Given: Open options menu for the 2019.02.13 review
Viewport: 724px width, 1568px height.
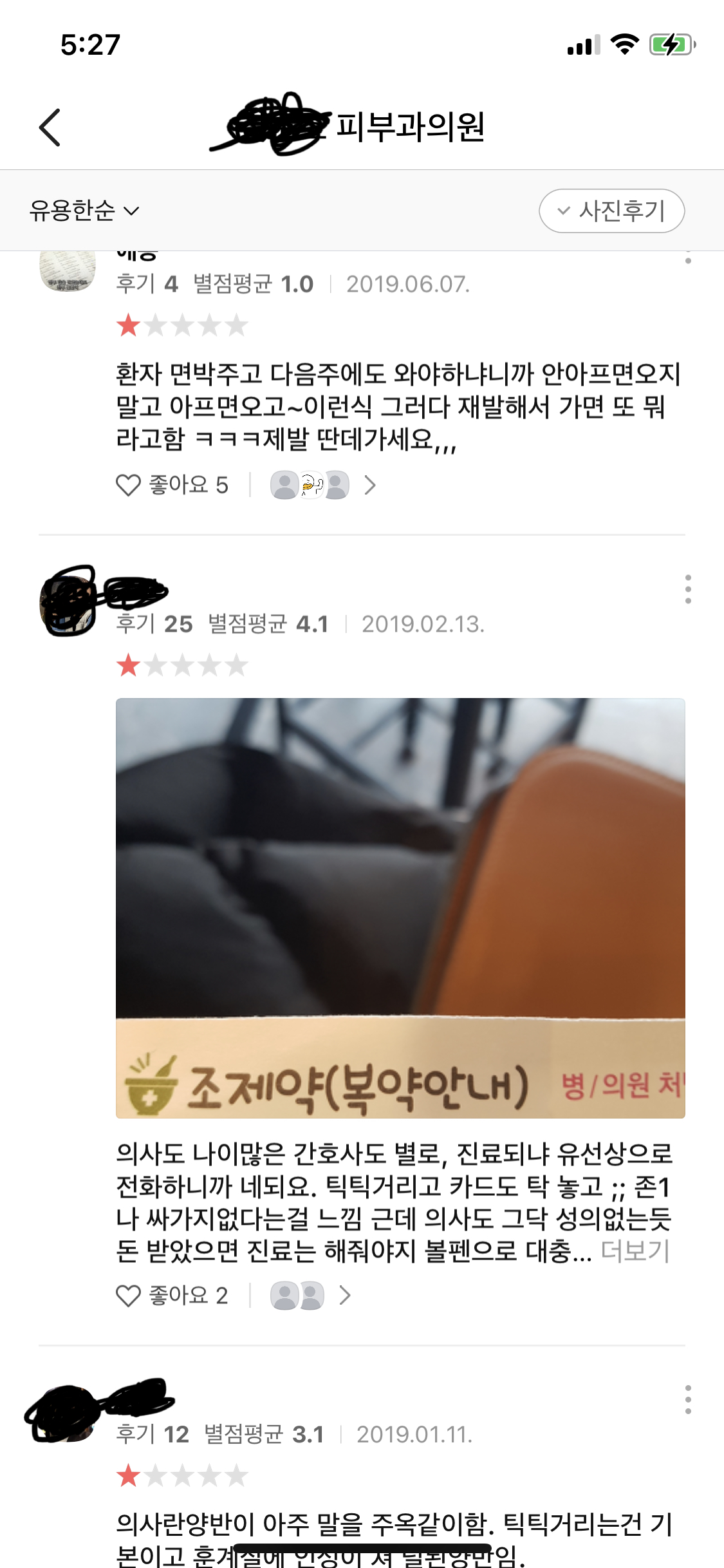Looking at the screenshot, I should 688,589.
